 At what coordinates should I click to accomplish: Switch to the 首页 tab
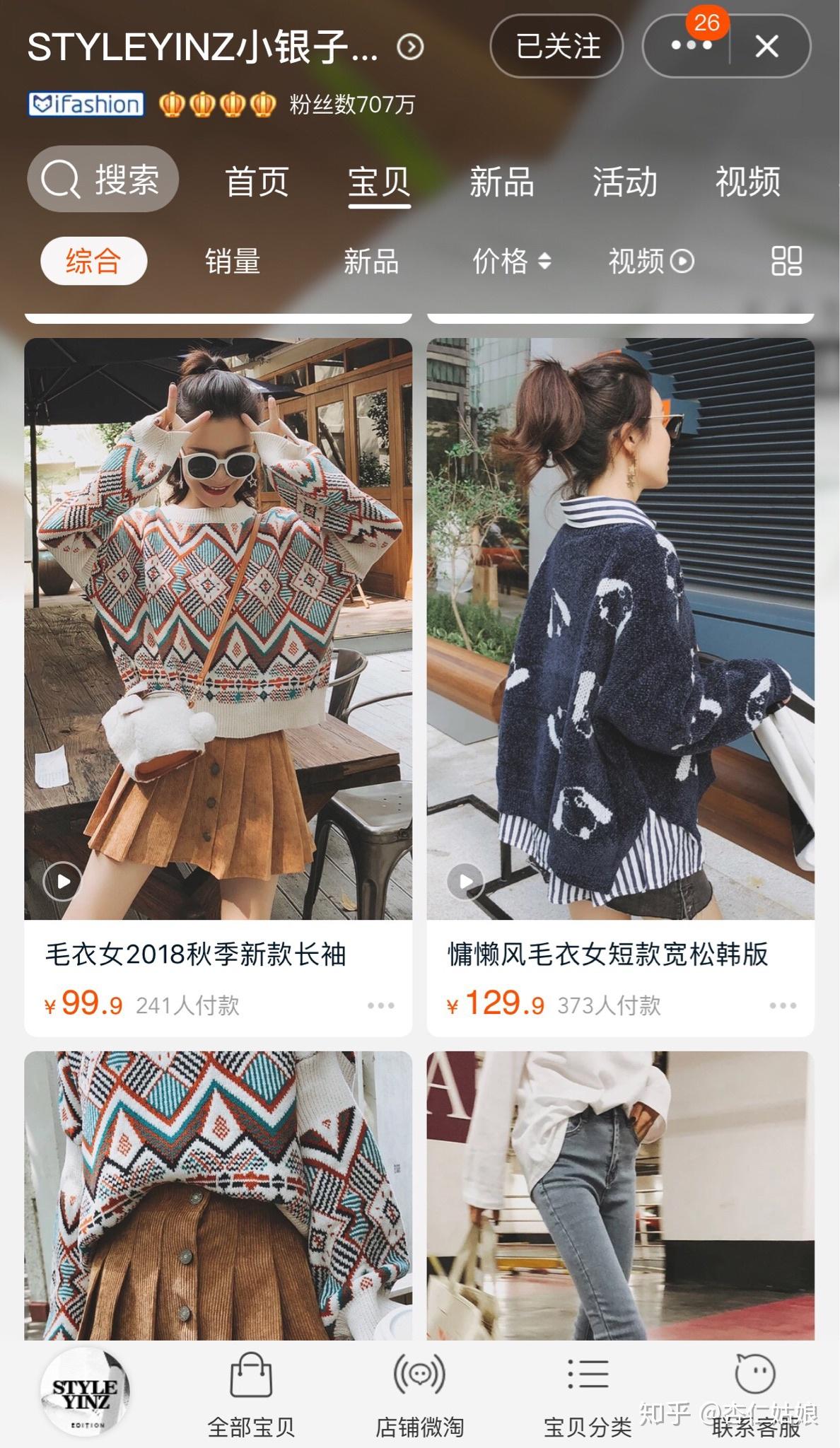click(x=257, y=182)
